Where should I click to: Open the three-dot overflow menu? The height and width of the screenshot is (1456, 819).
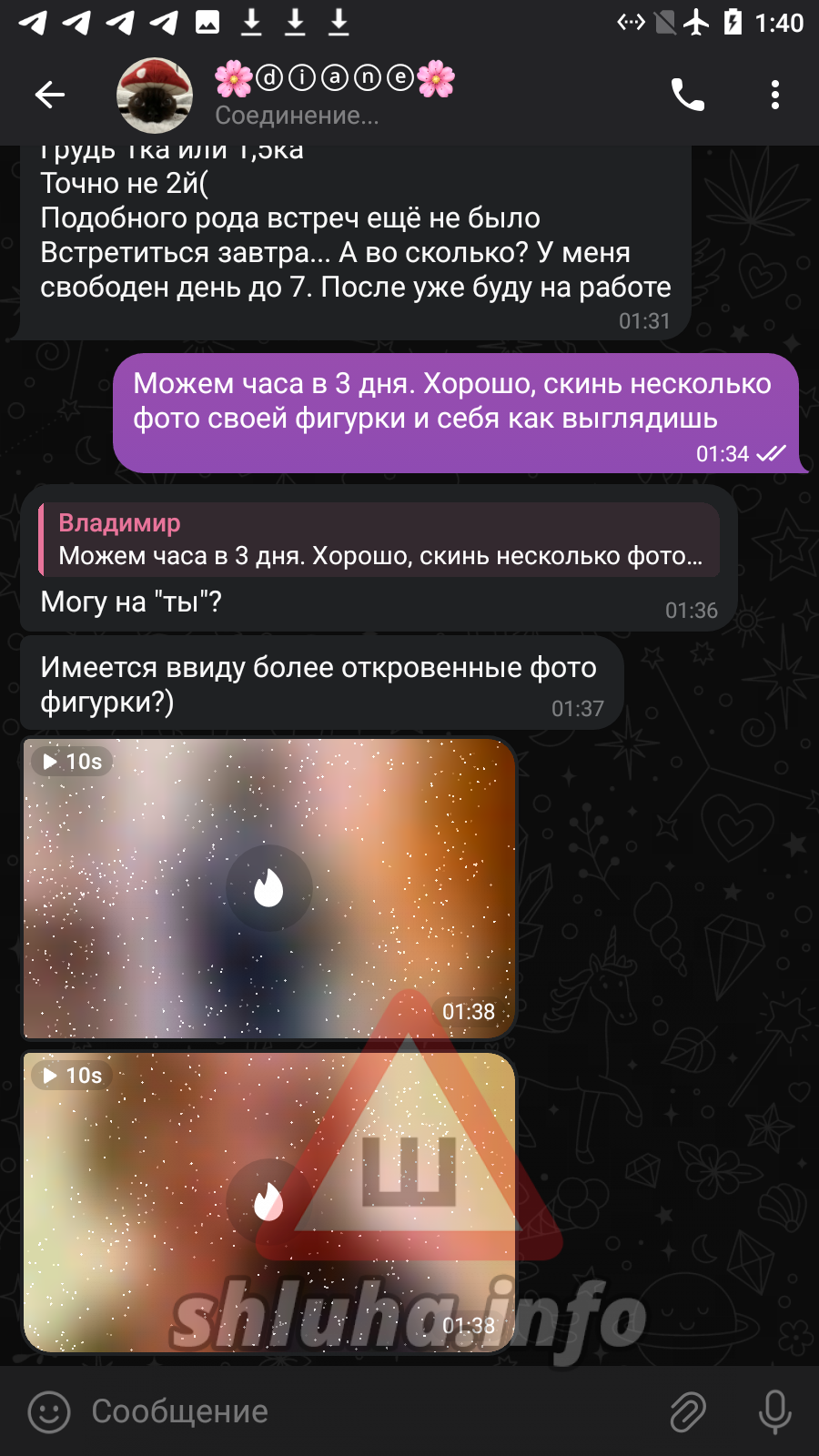tap(774, 95)
